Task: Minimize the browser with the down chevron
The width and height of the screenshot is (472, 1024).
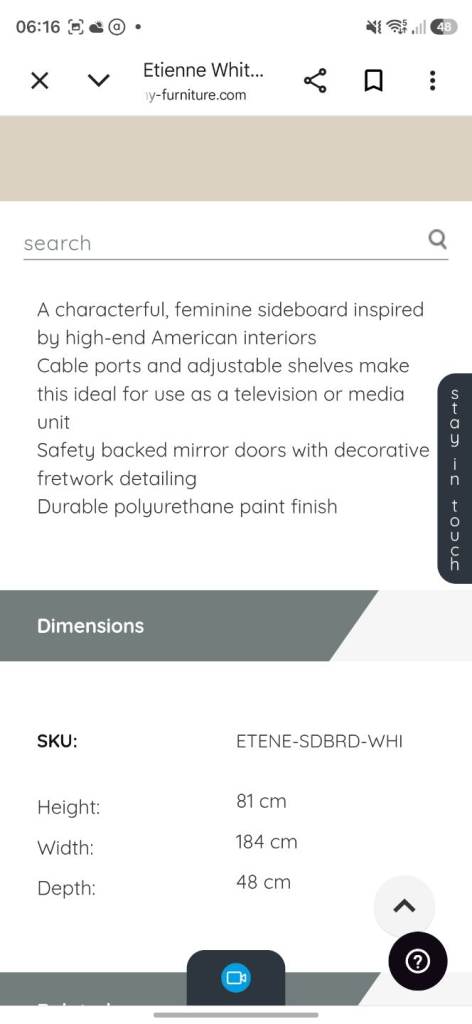Action: coord(99,81)
